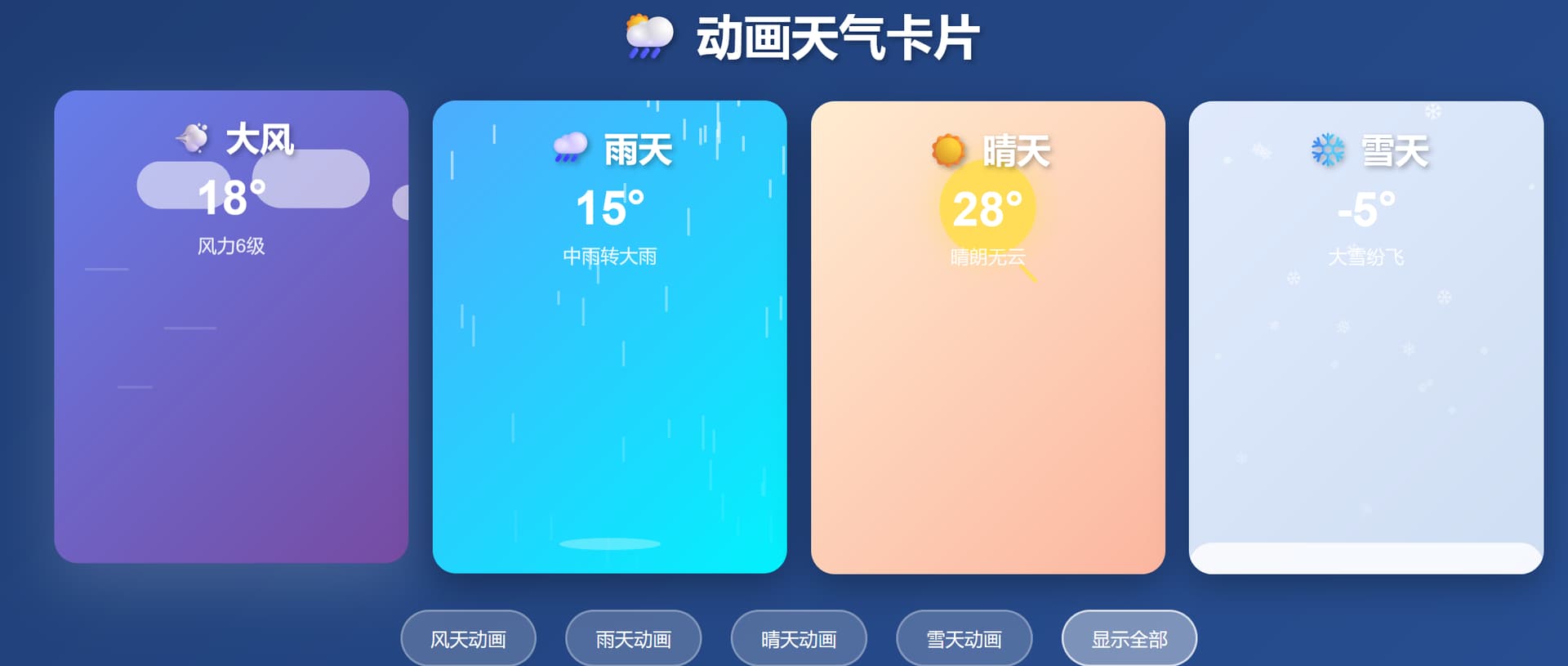Open the 雨天 15° weather card
1568x666 pixels.
pyautogui.click(x=609, y=337)
